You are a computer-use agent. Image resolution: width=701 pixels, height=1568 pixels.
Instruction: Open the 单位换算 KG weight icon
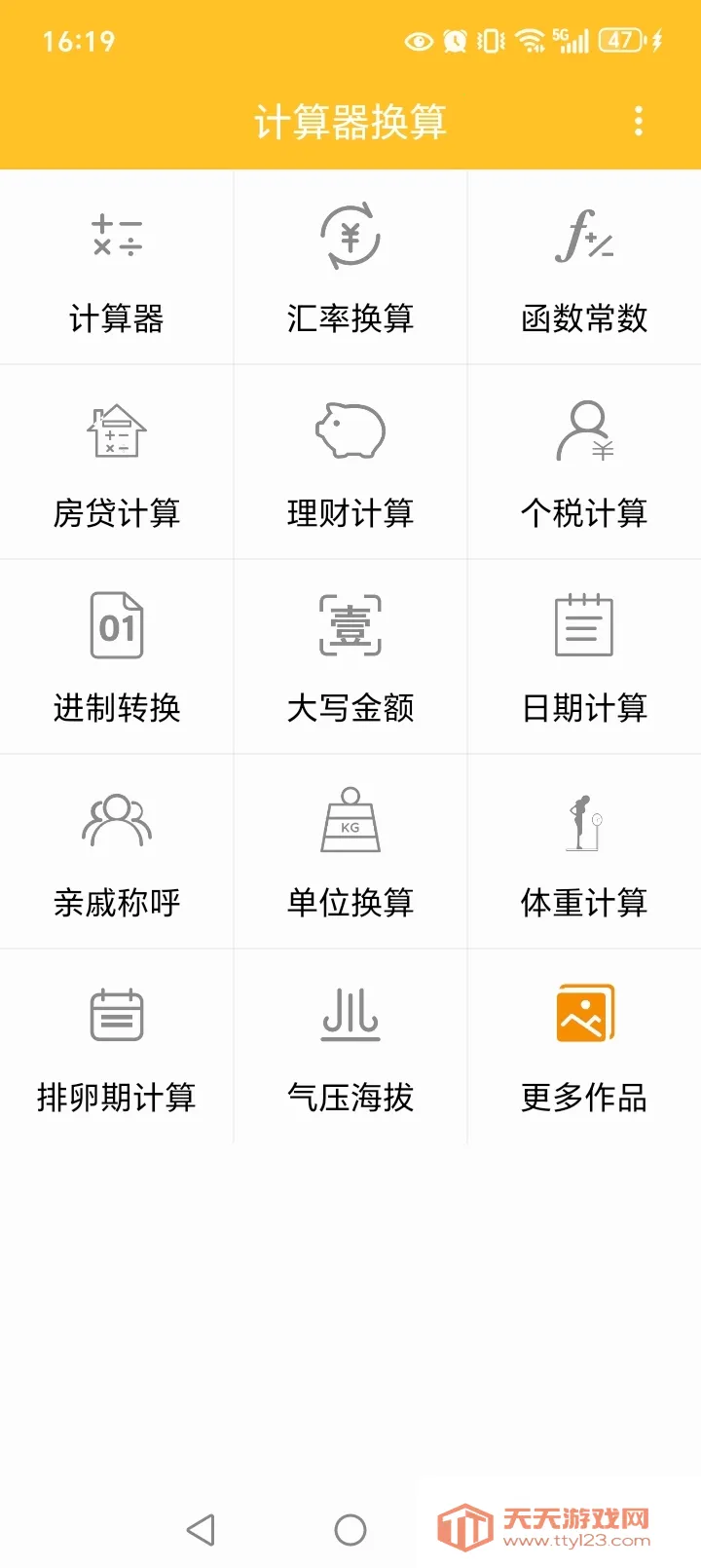pyautogui.click(x=350, y=852)
